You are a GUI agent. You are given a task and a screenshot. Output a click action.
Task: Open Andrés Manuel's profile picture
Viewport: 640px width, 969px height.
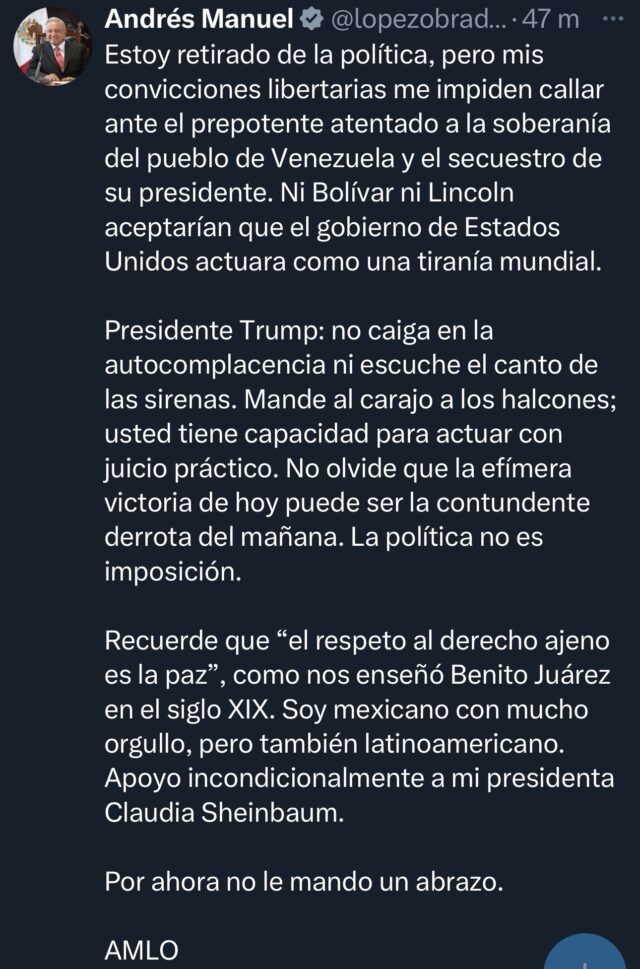(49, 48)
